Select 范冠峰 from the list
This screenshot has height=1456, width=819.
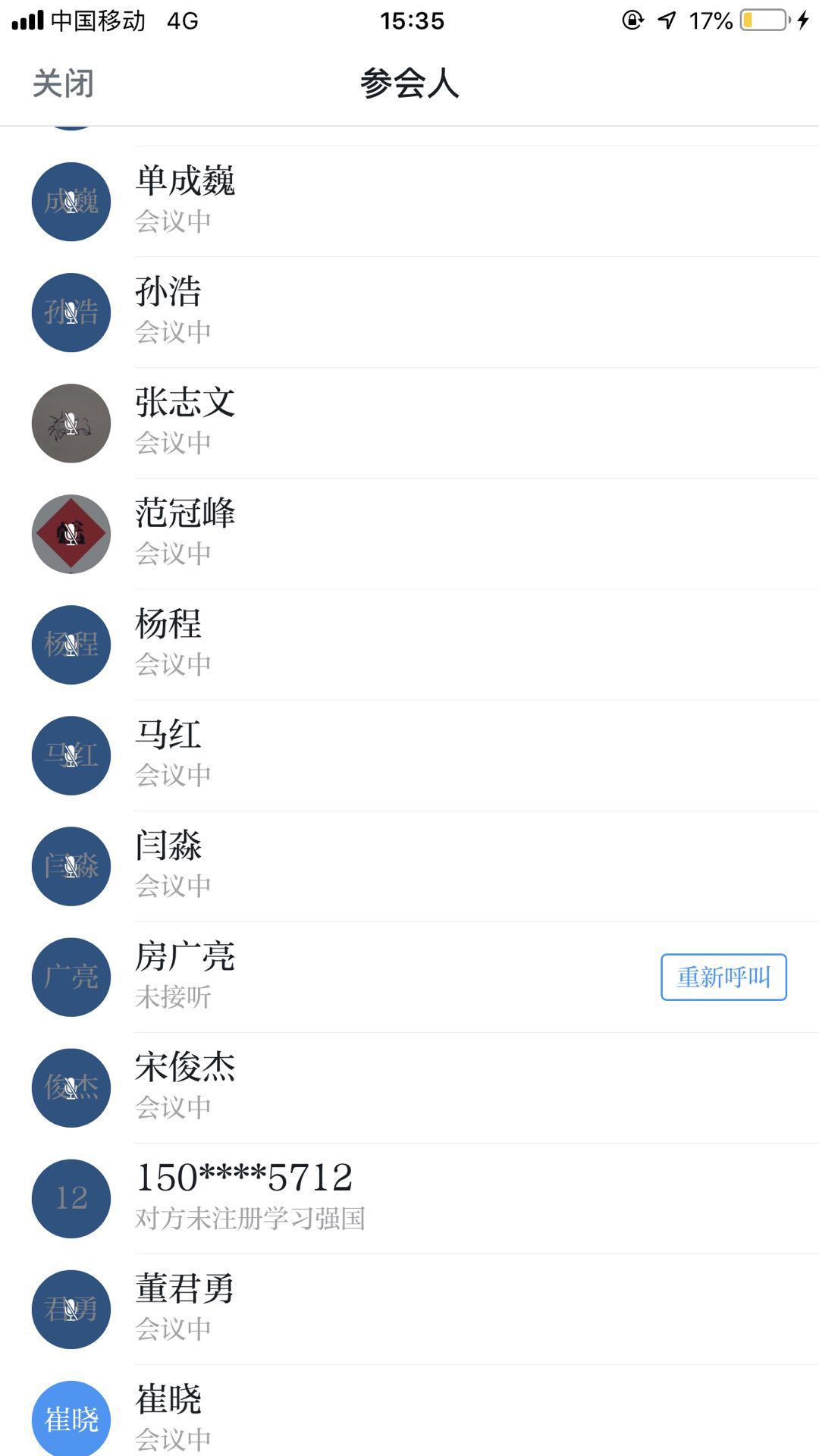click(x=409, y=534)
